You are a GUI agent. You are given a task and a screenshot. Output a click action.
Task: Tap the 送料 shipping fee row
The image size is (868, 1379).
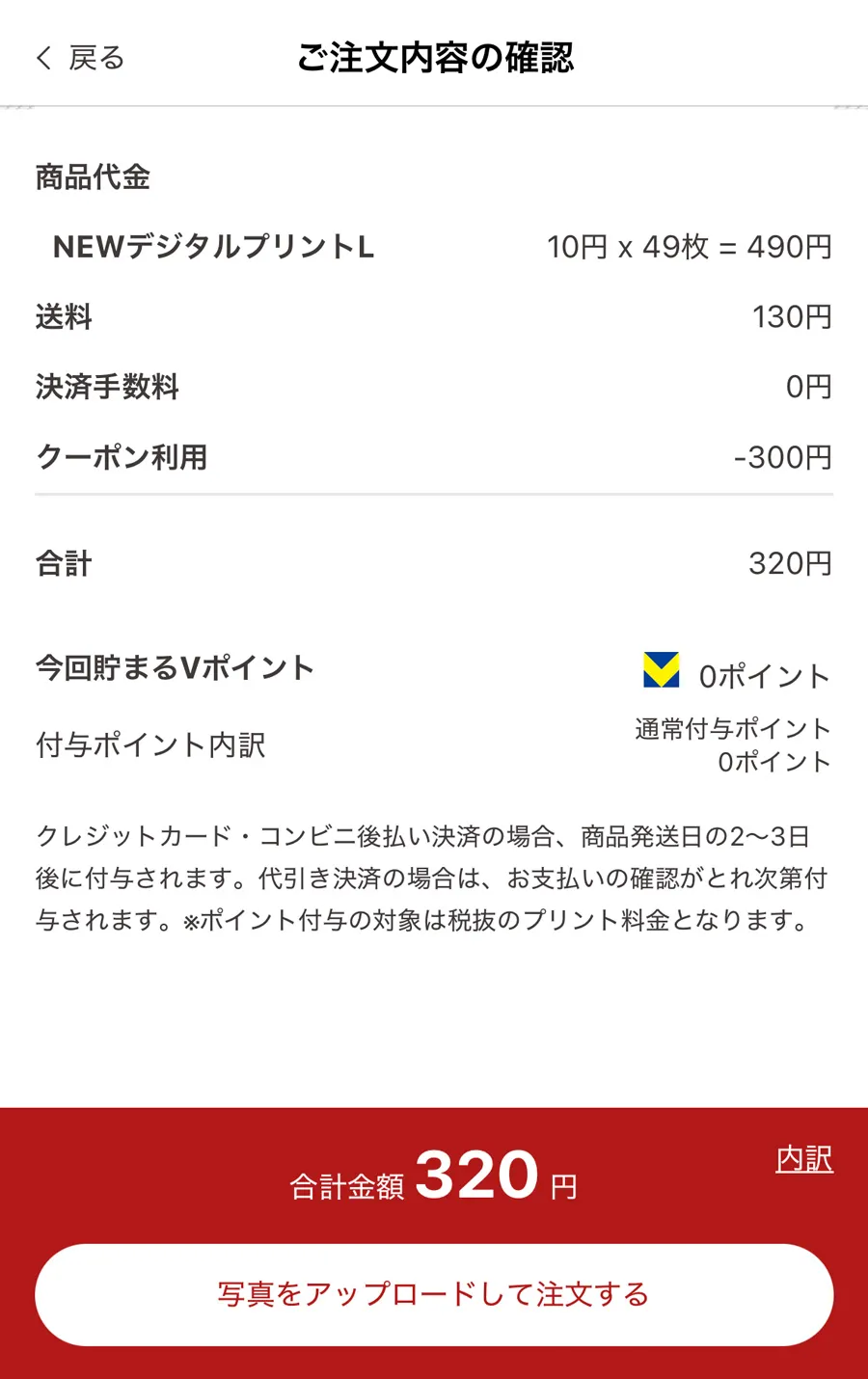[x=64, y=317]
